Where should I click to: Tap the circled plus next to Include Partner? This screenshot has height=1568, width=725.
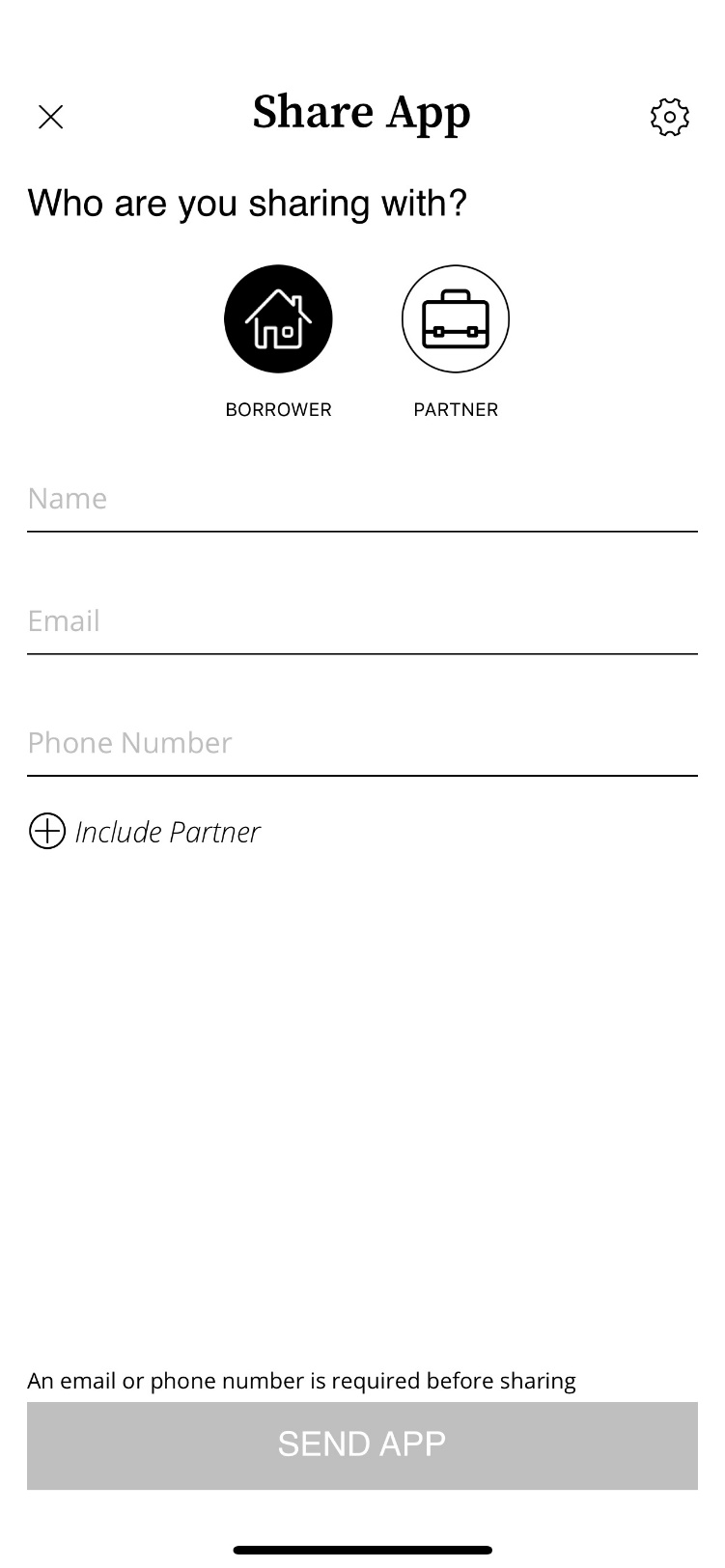[45, 832]
